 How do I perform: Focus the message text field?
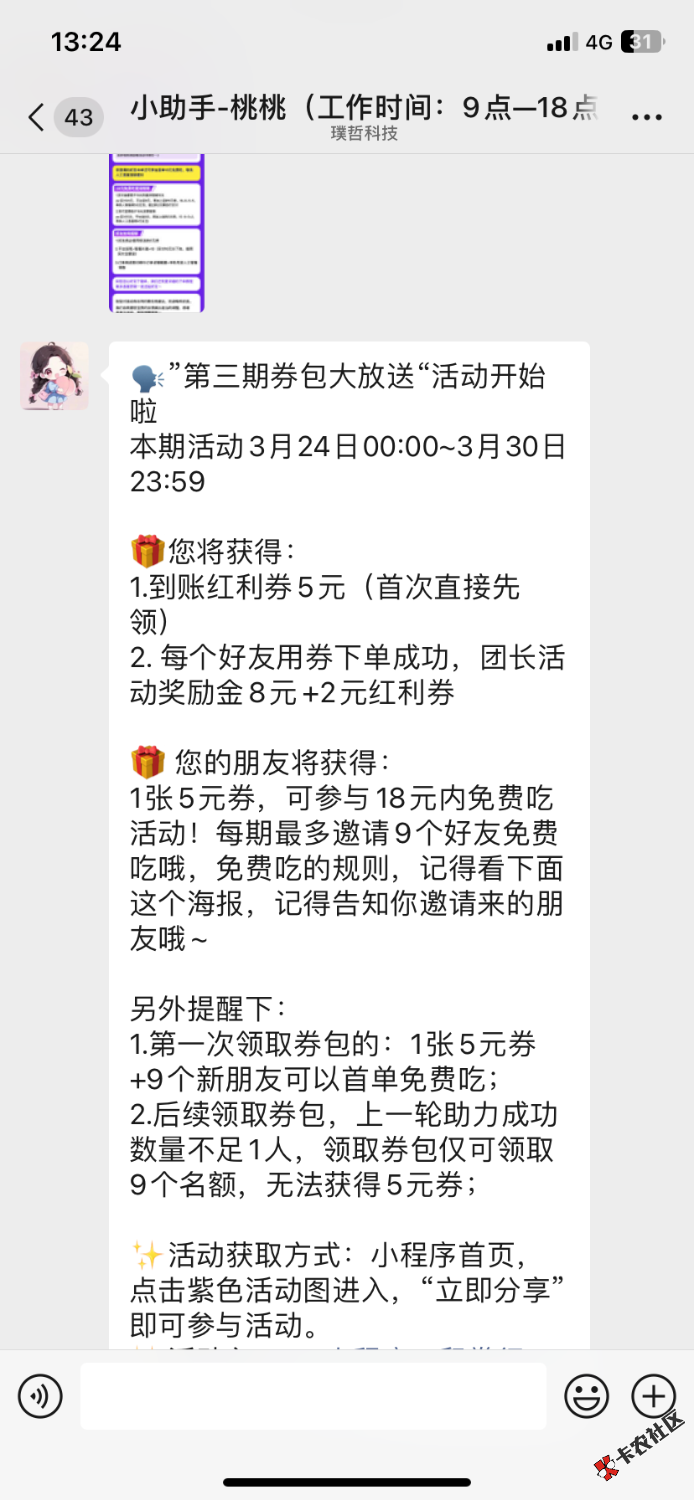click(x=313, y=1396)
